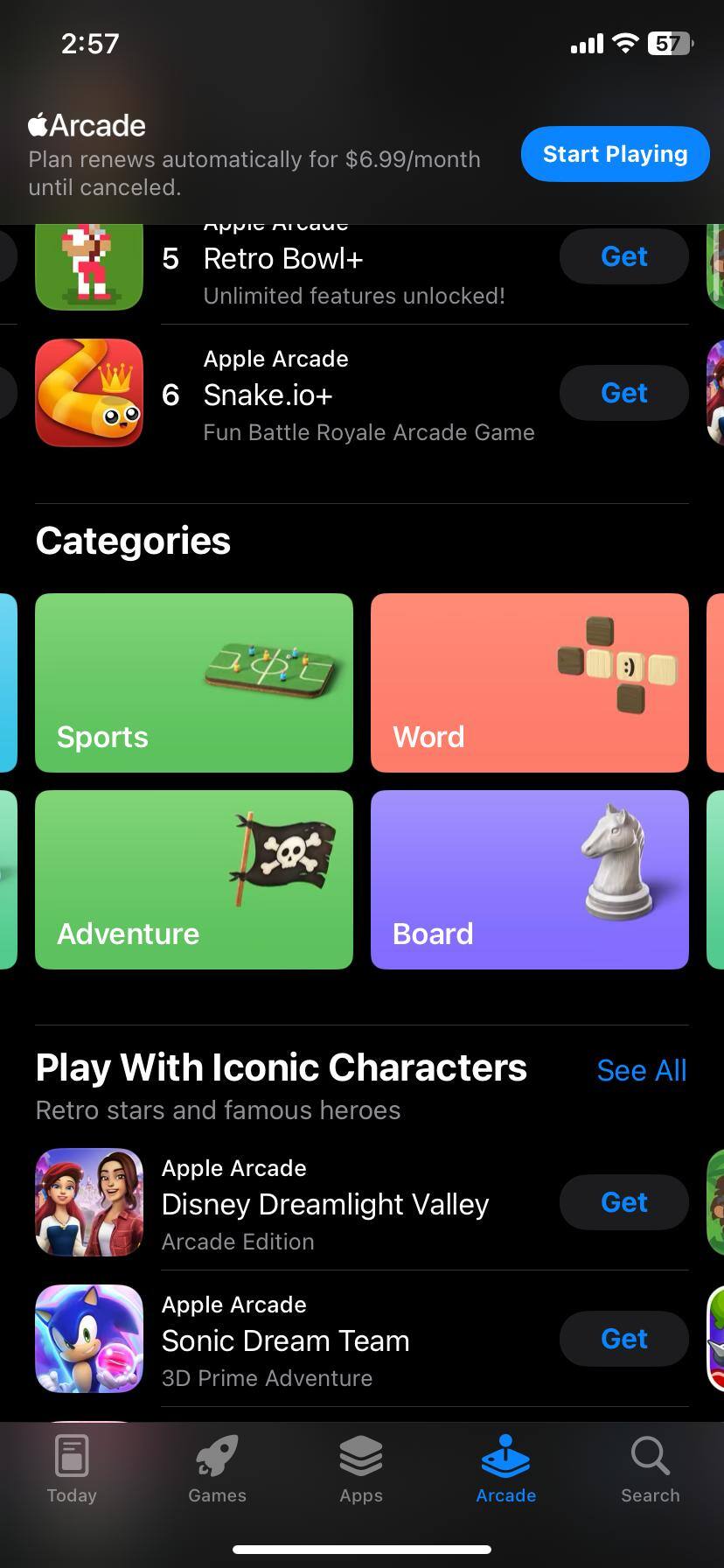The width and height of the screenshot is (724, 1568).
Task: Open the Word category
Action: (x=529, y=682)
